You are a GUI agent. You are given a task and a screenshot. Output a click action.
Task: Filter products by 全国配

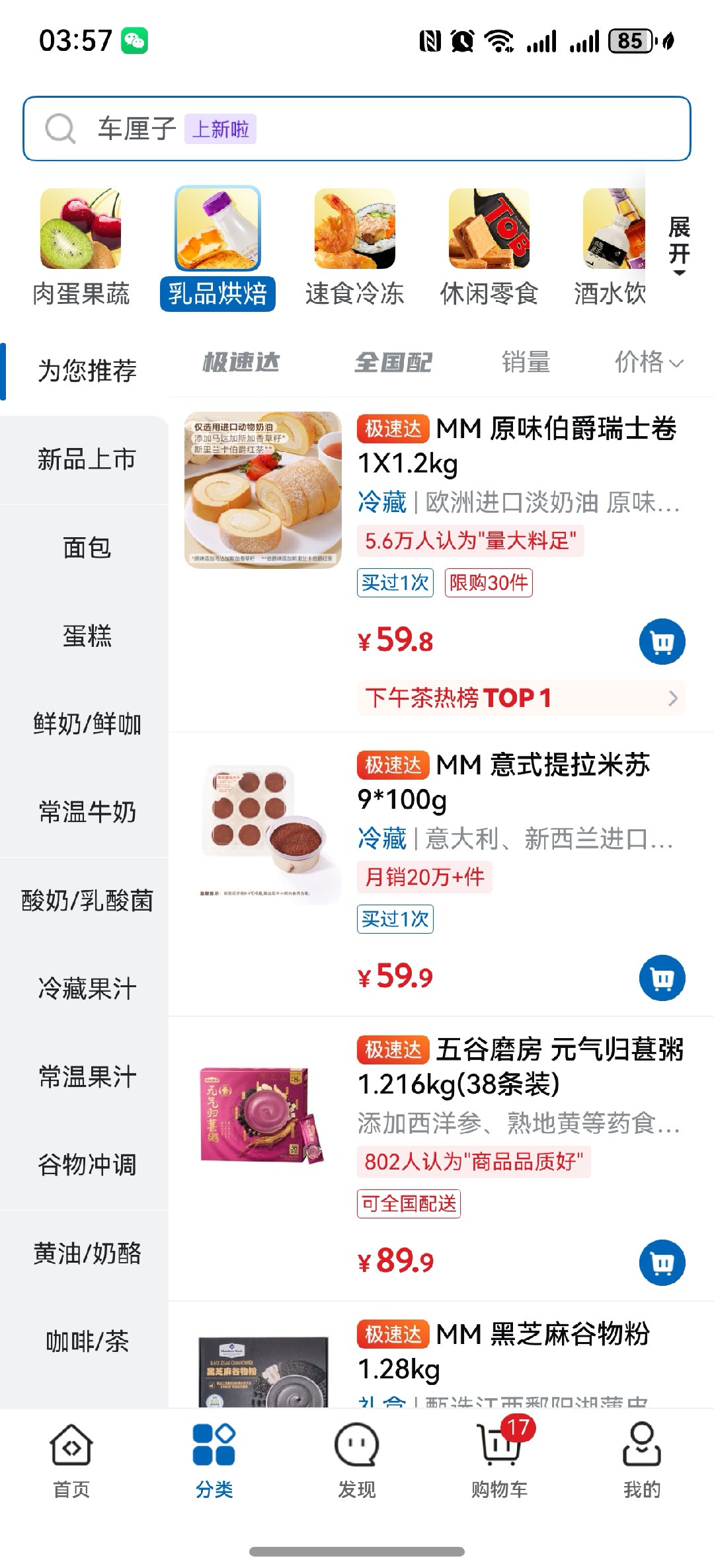click(x=393, y=362)
